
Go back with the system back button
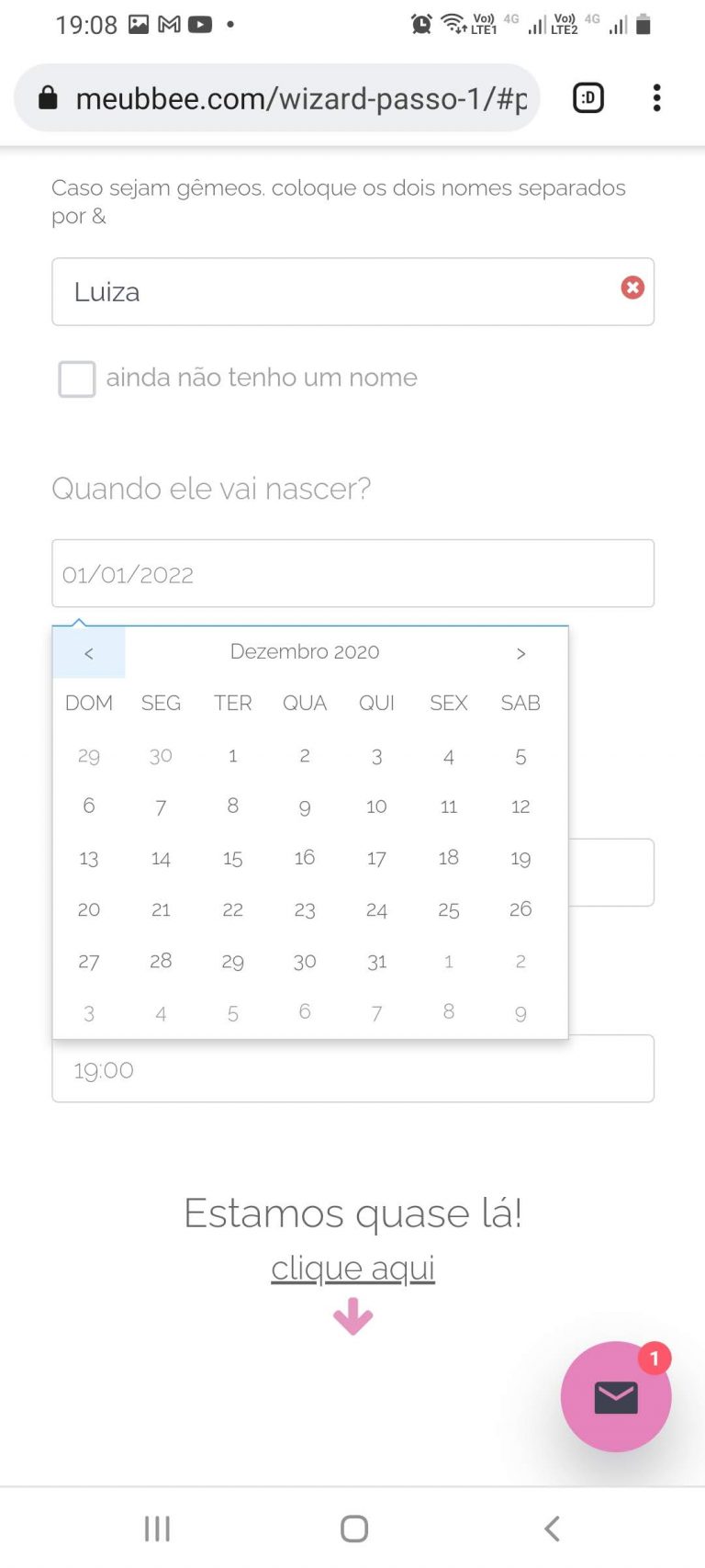552,1529
